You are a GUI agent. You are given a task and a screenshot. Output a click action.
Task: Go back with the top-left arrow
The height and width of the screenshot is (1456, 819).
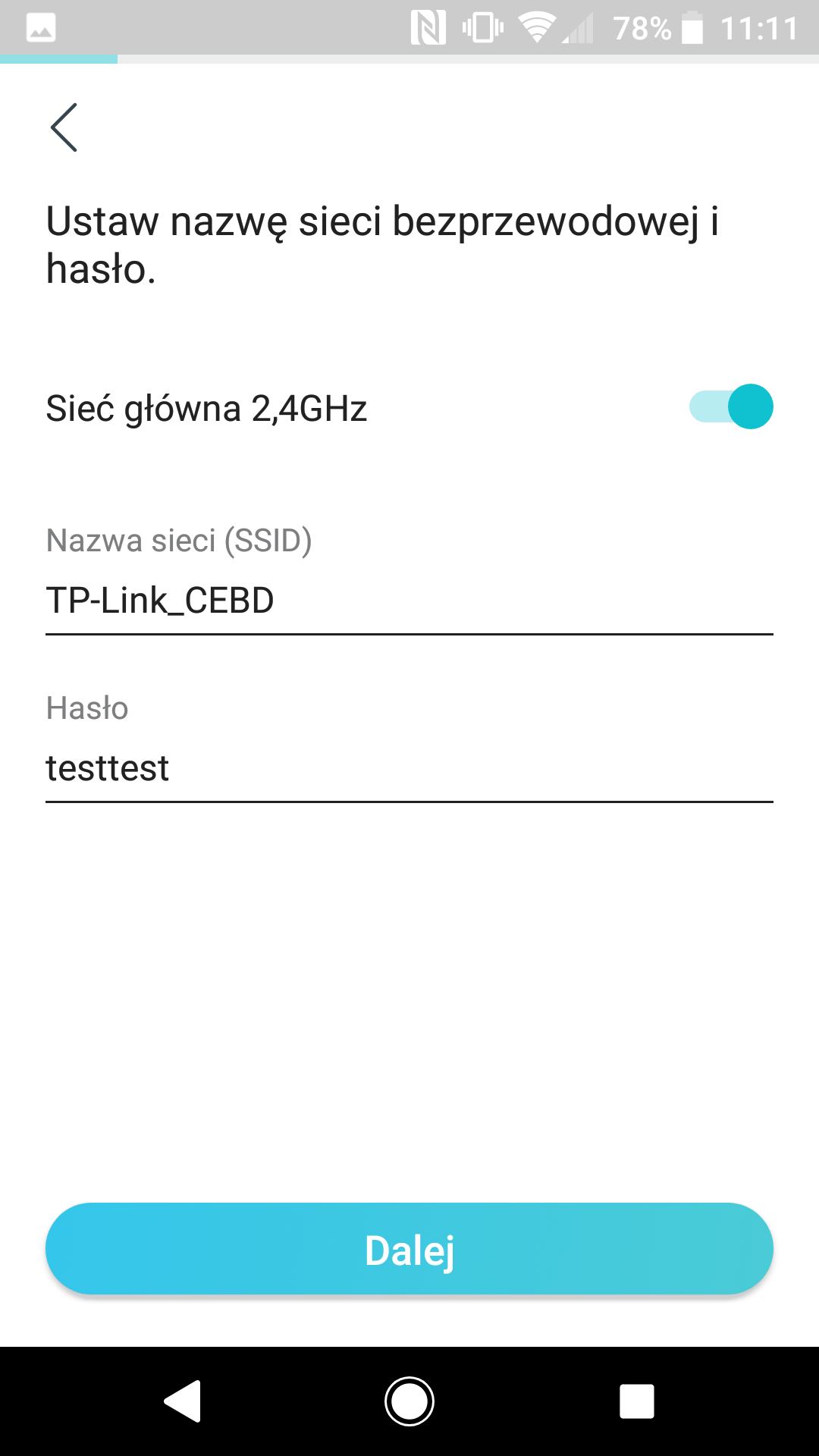click(64, 127)
